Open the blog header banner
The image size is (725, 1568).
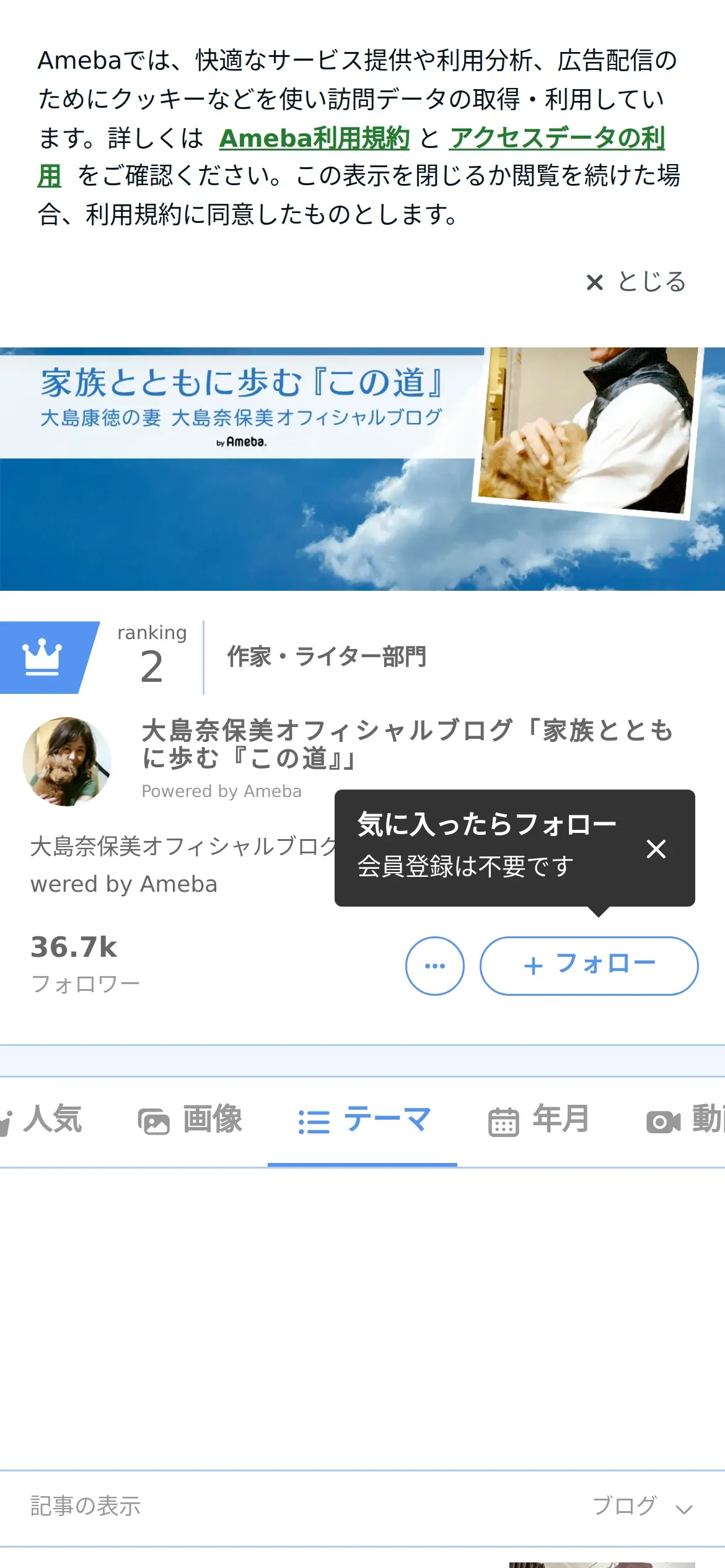[362, 469]
